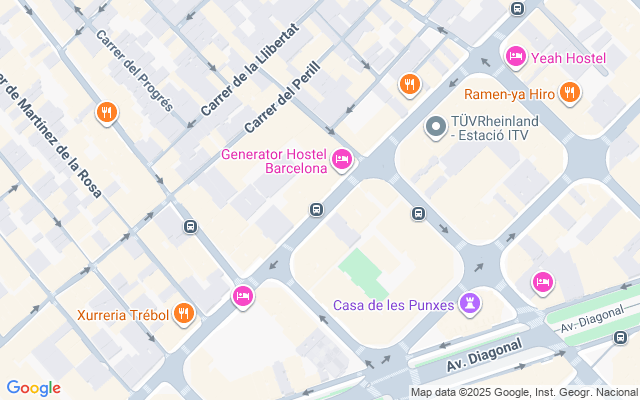Tap the restaurant pin beside Carrer del Progrés
Screen dimensions: 640x400
(107, 113)
